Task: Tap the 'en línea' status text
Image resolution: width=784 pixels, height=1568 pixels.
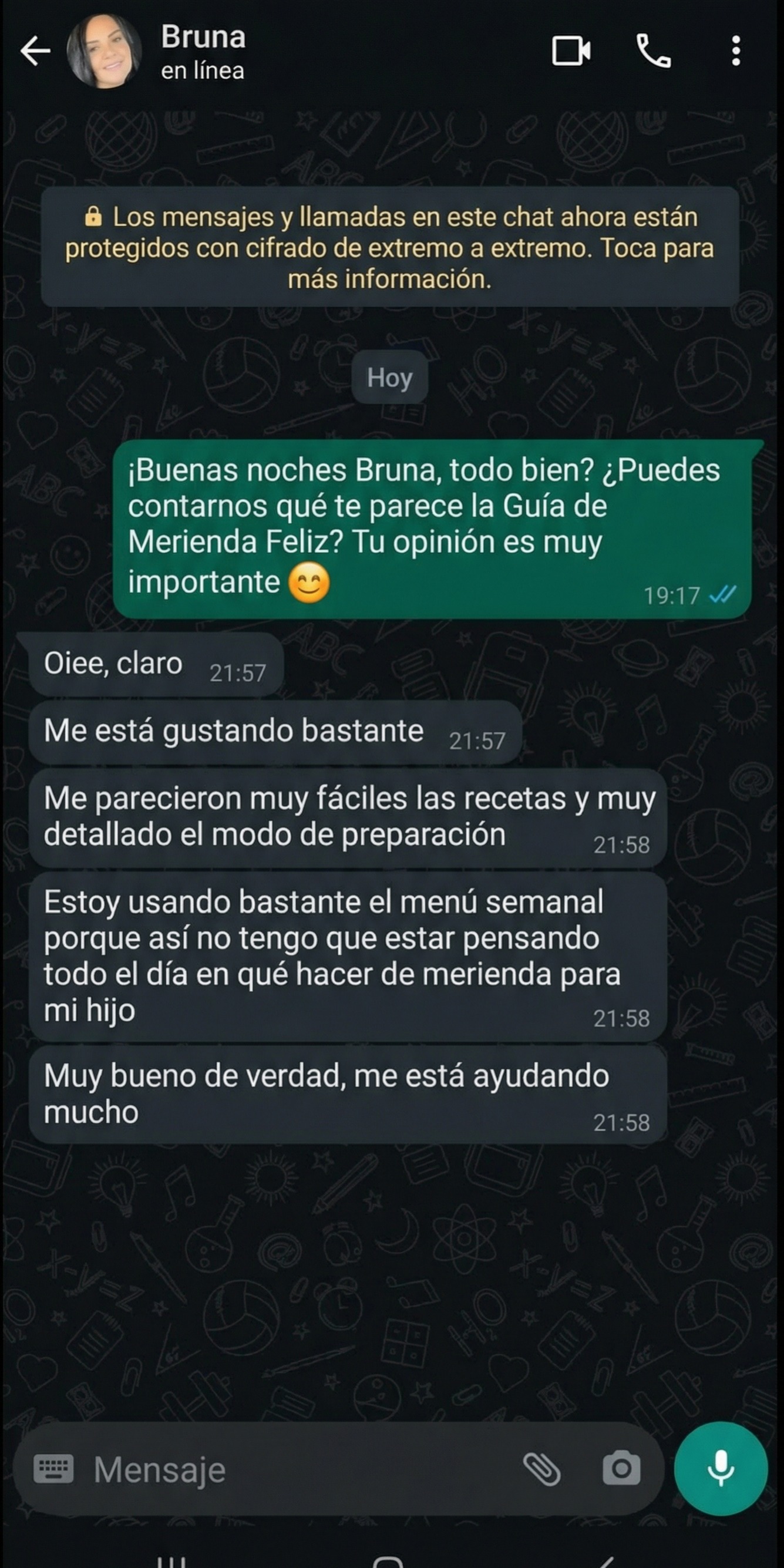Action: (202, 70)
